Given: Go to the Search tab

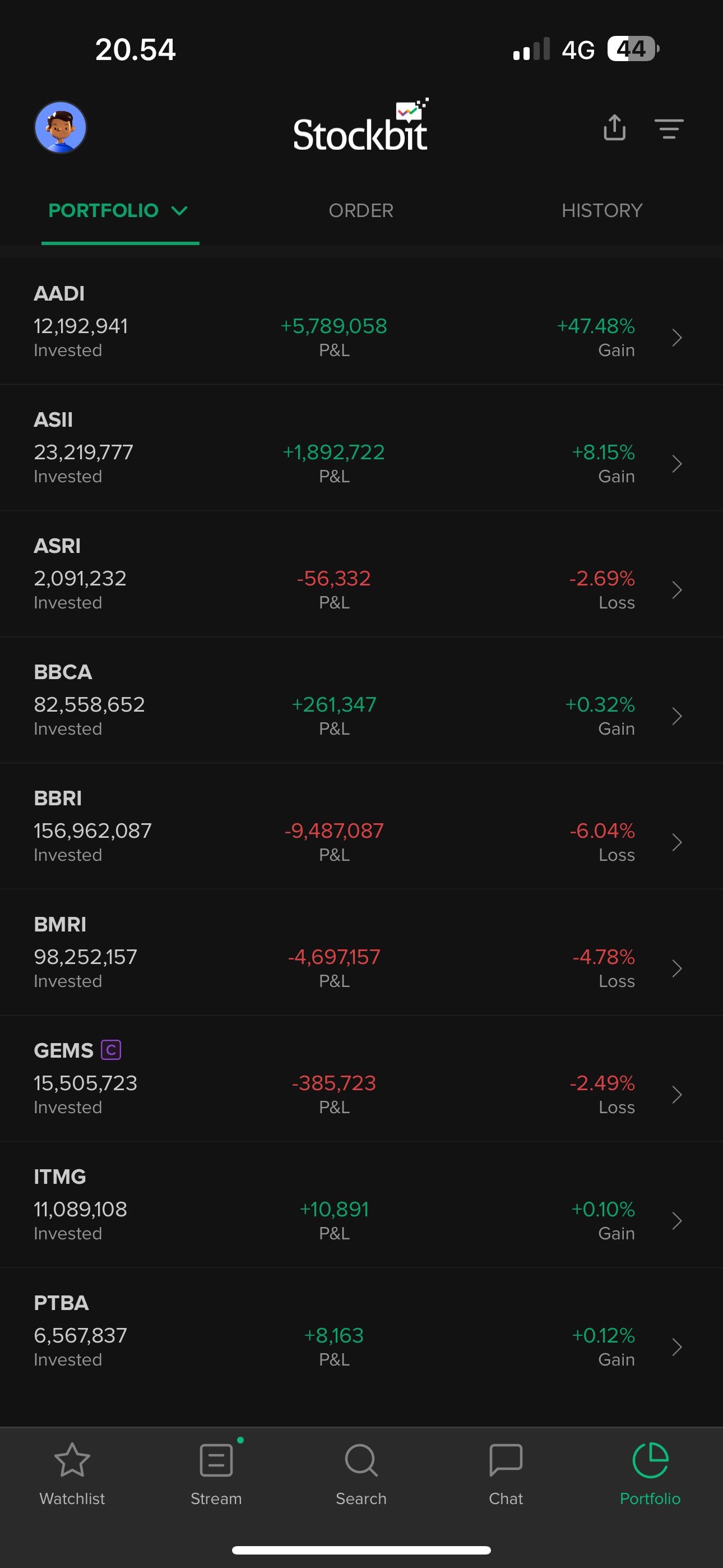Looking at the screenshot, I should (361, 1474).
